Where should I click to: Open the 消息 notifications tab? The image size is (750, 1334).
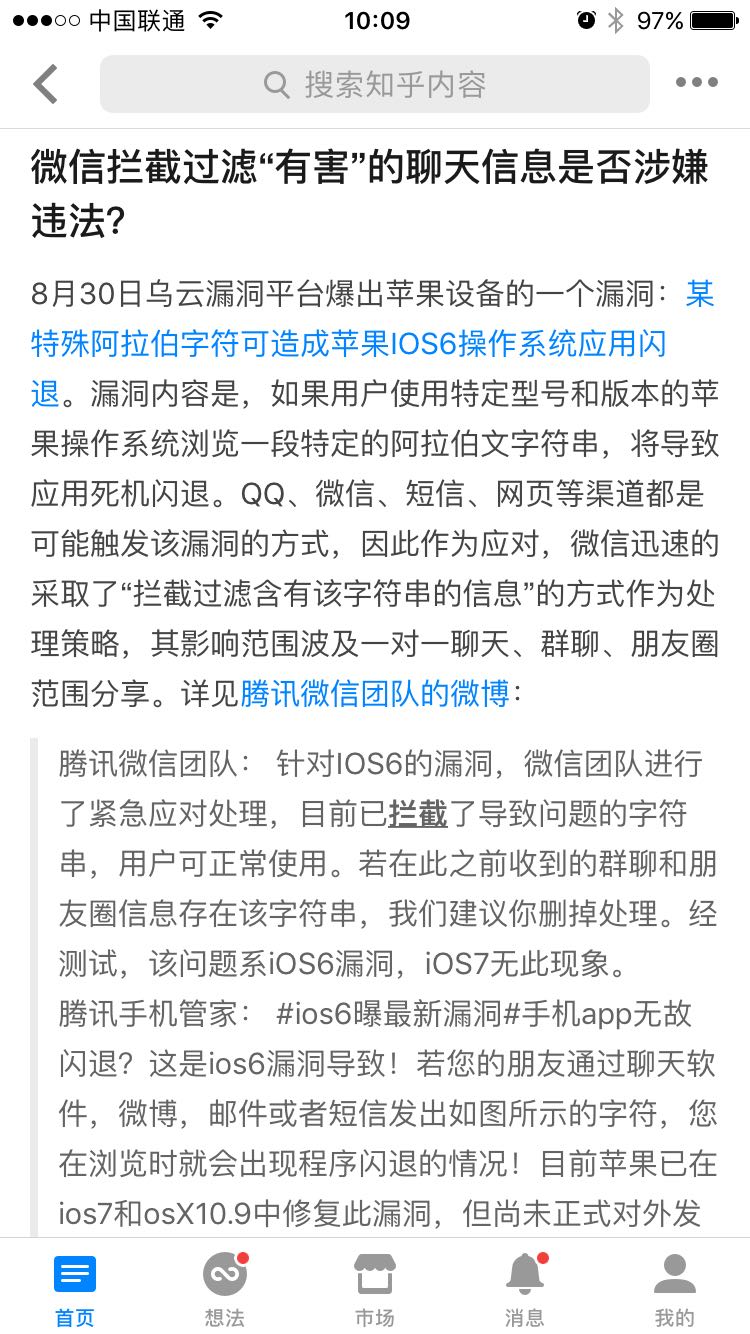[525, 1288]
